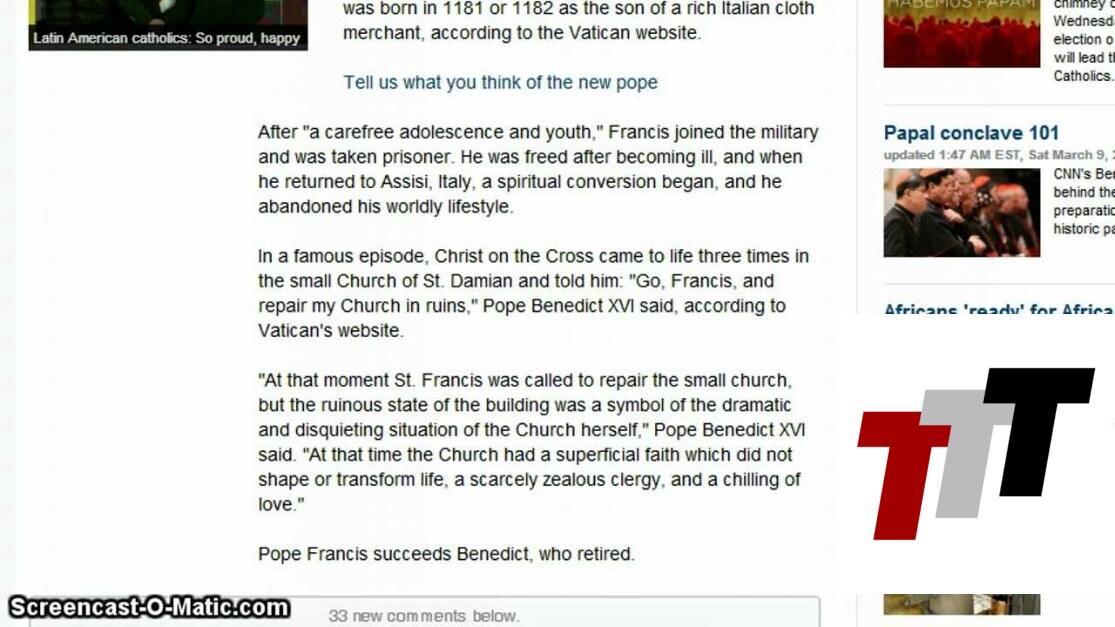Open 'Tell us what you think' link
Image resolution: width=1115 pixels, height=627 pixels.
[500, 83]
